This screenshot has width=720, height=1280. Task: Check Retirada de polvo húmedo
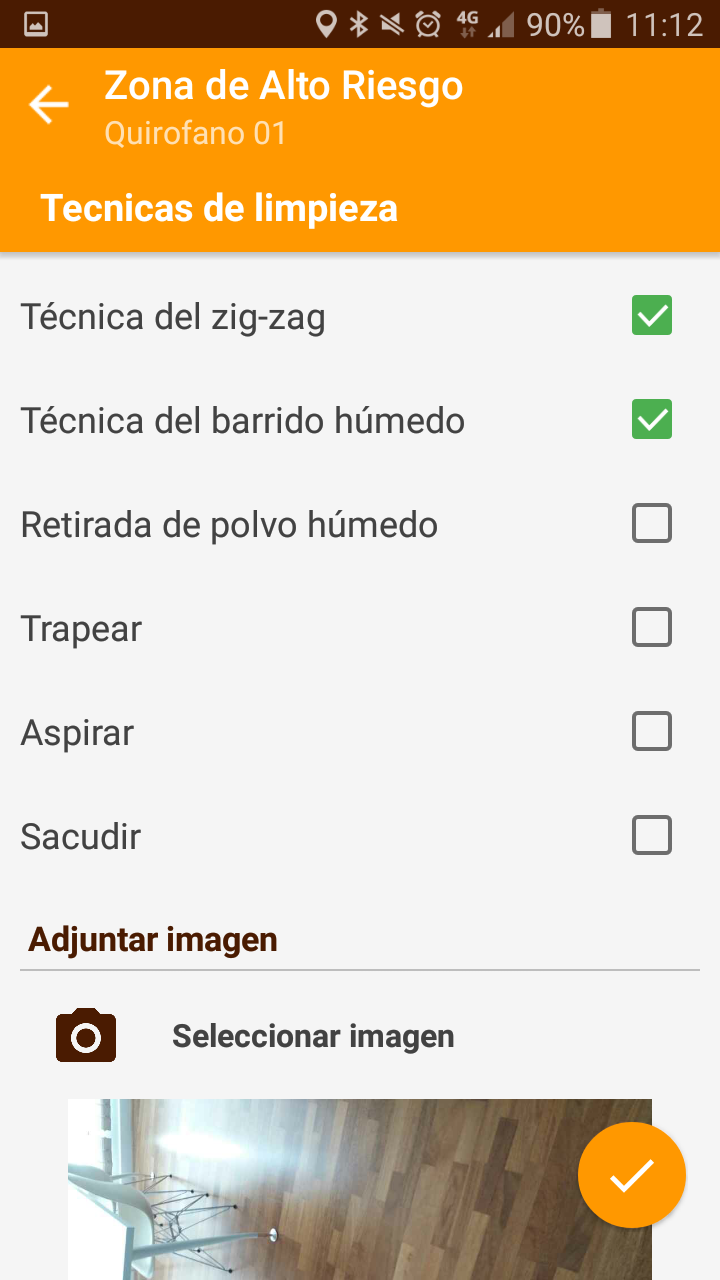coord(652,524)
